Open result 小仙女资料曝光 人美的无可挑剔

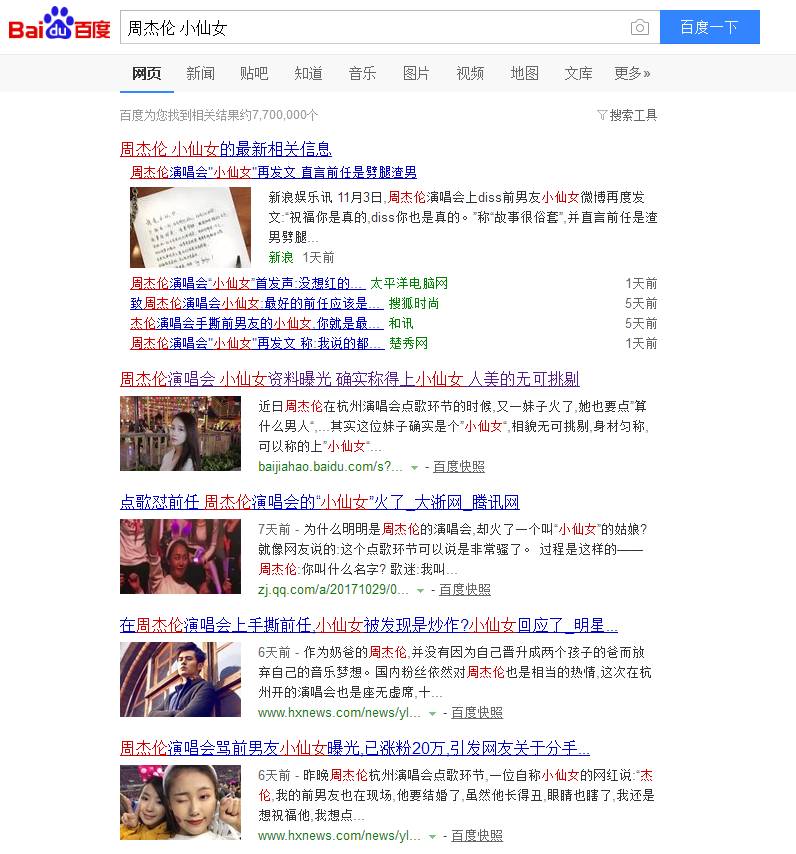(x=350, y=379)
